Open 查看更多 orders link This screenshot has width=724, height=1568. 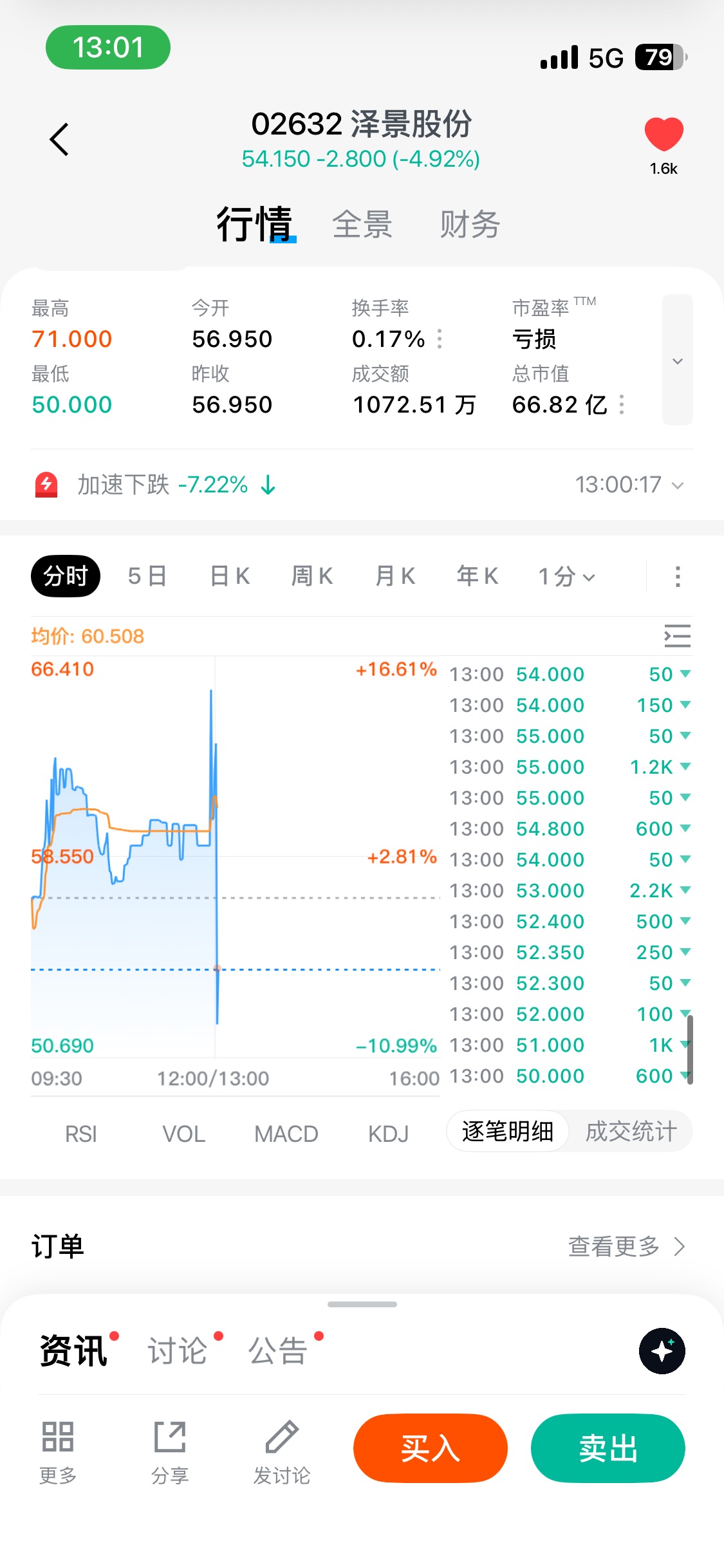click(x=626, y=1247)
